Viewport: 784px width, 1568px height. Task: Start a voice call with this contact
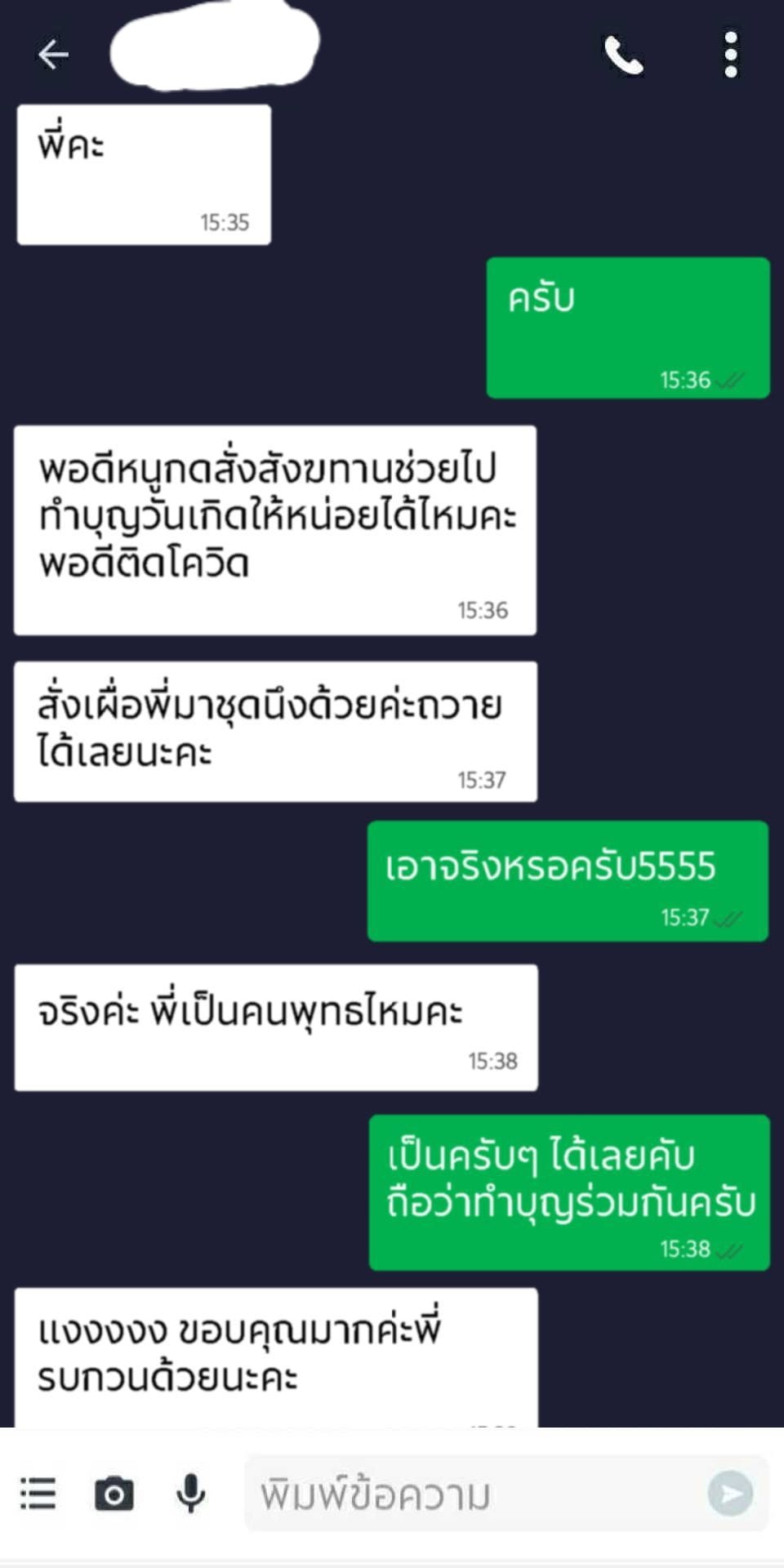pyautogui.click(x=624, y=56)
